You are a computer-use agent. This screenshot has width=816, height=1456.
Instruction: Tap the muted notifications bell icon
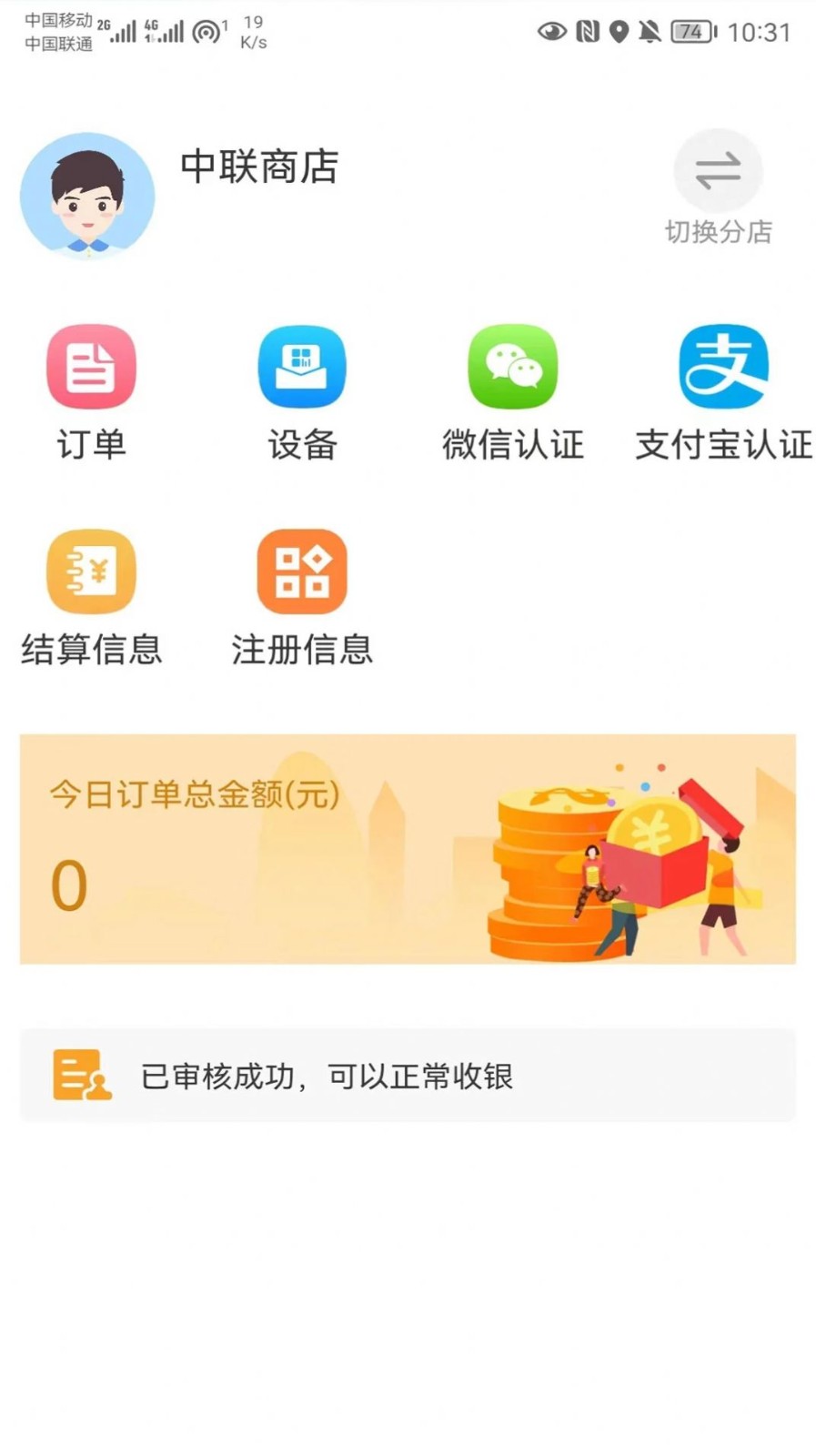[x=651, y=33]
